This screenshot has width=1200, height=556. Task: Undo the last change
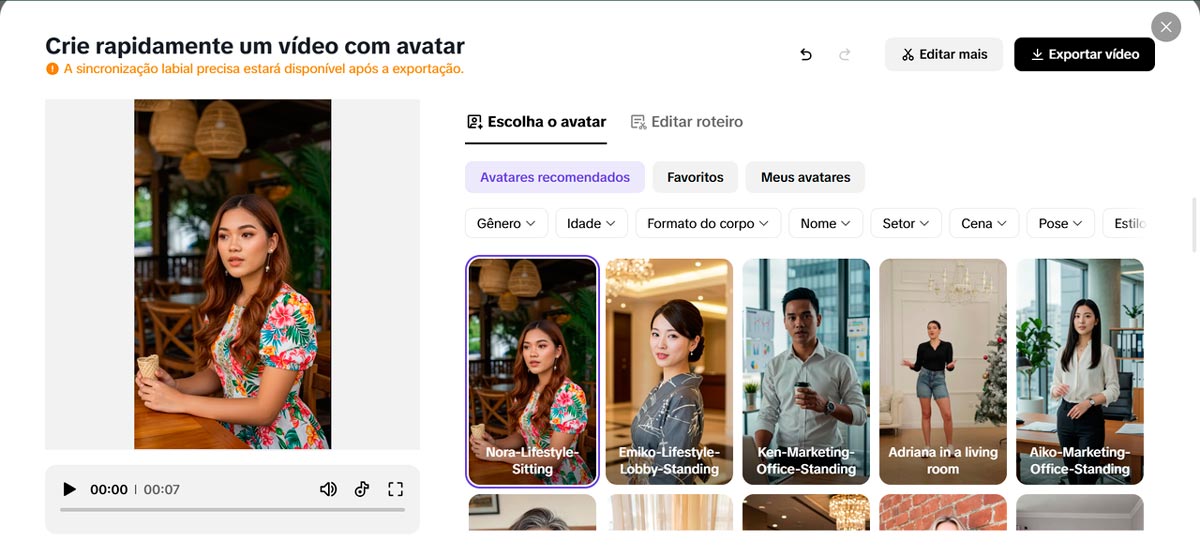click(806, 55)
